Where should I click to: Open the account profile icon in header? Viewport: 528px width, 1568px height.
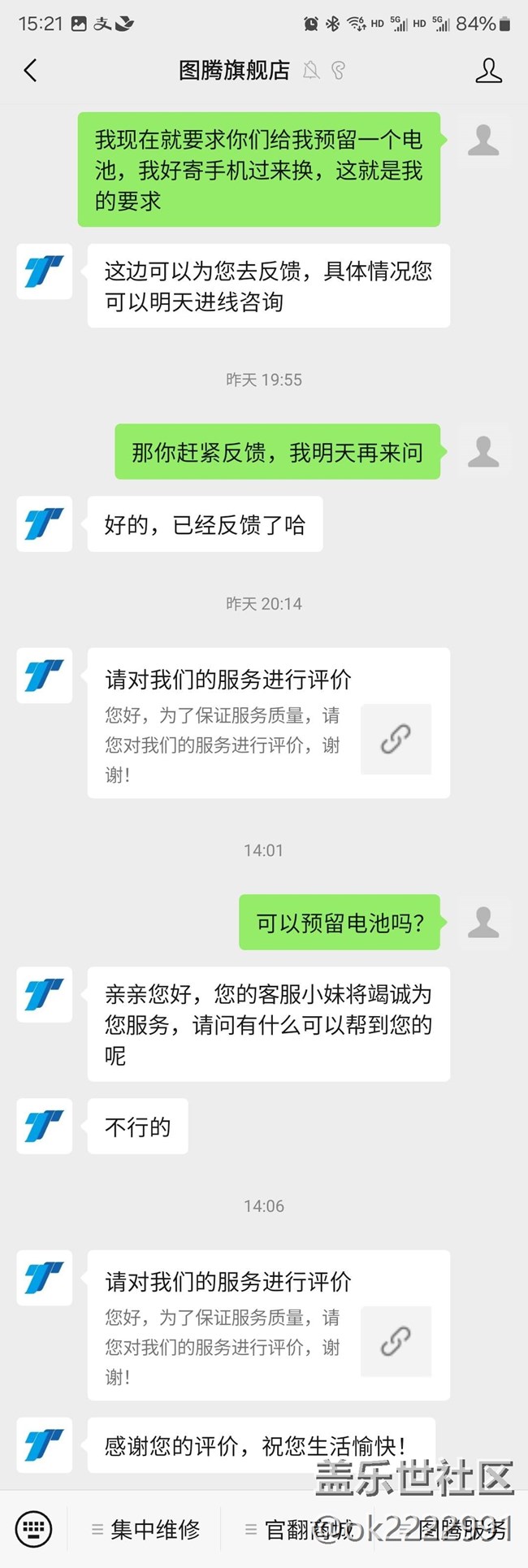[x=488, y=71]
